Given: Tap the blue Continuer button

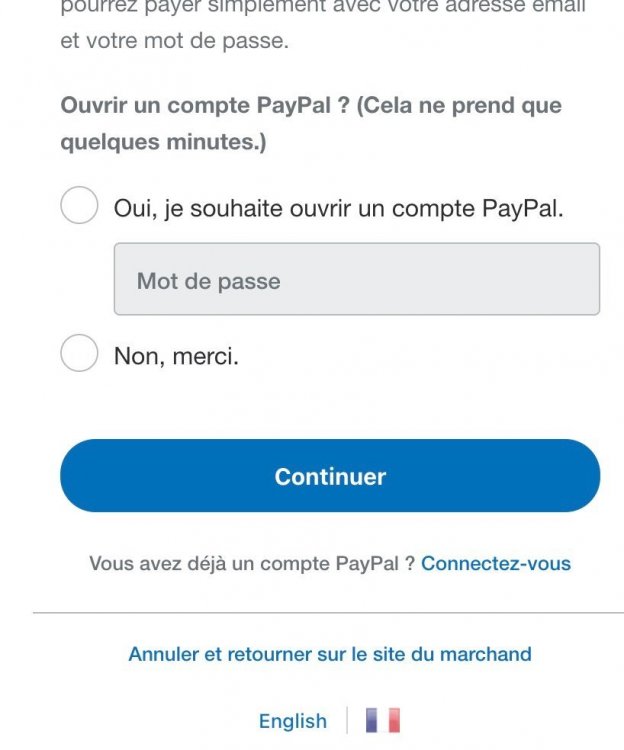Looking at the screenshot, I should 330,476.
